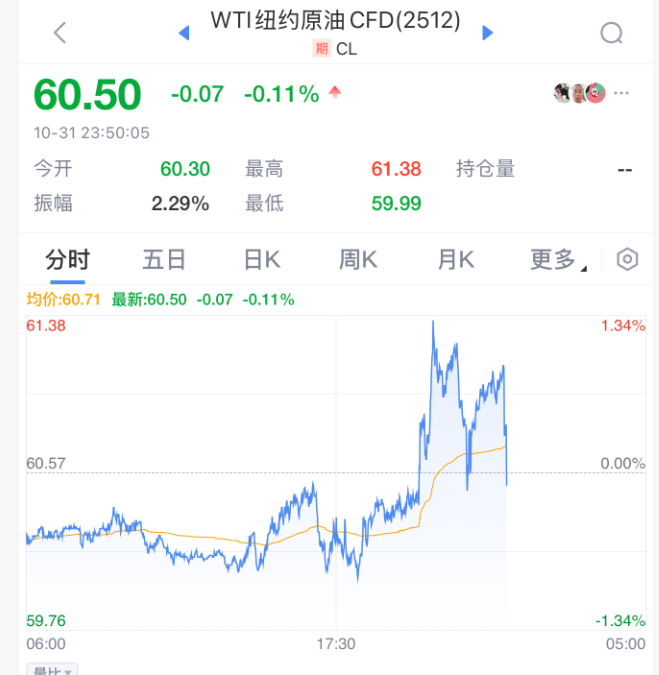Switch to the previous contract
This screenshot has width=659, height=675.
[x=183, y=33]
